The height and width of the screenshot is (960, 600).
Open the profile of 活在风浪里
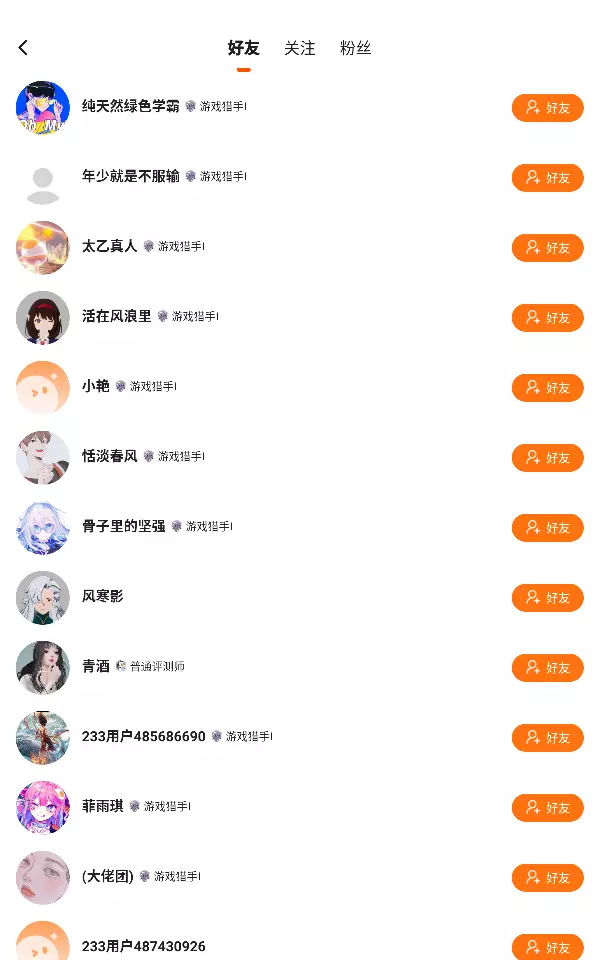[x=117, y=316]
